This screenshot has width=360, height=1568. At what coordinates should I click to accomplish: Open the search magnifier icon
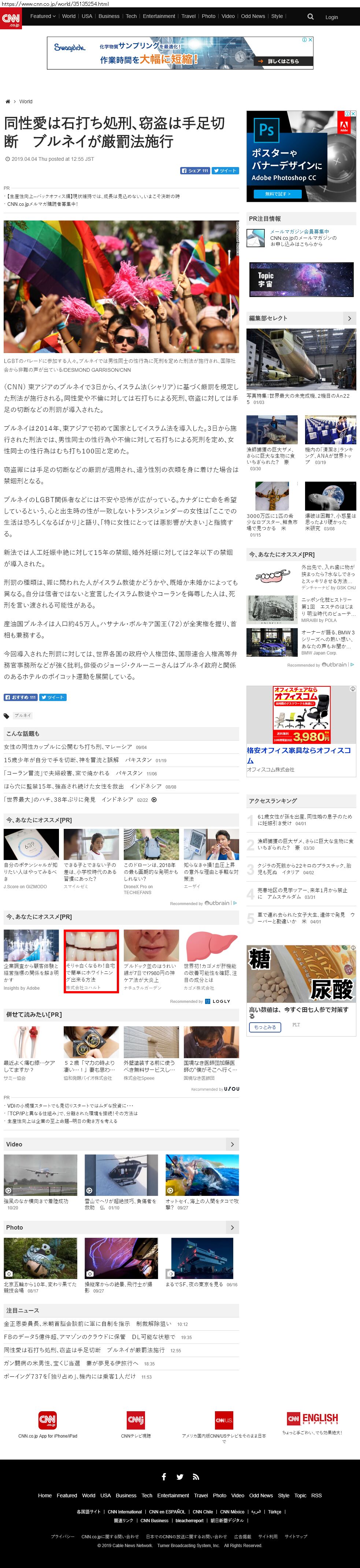click(x=311, y=17)
